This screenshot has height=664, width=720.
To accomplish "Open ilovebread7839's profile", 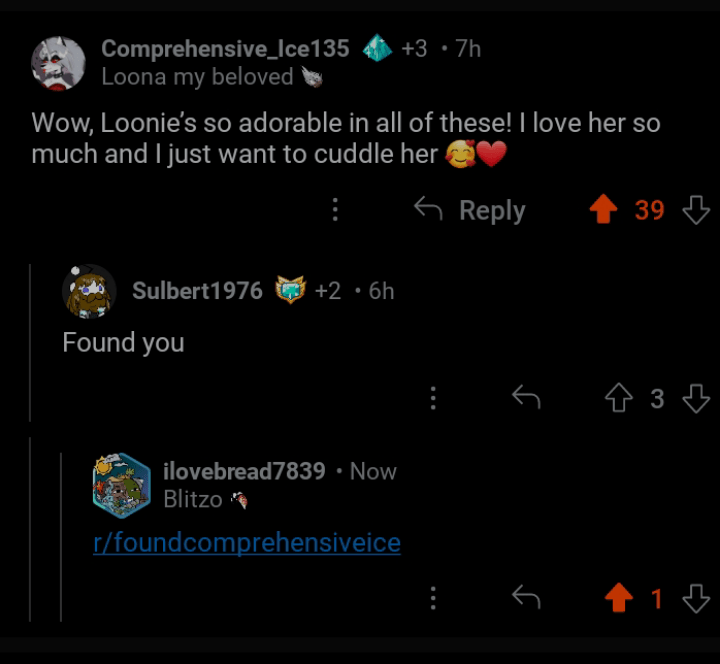I will (x=244, y=471).
